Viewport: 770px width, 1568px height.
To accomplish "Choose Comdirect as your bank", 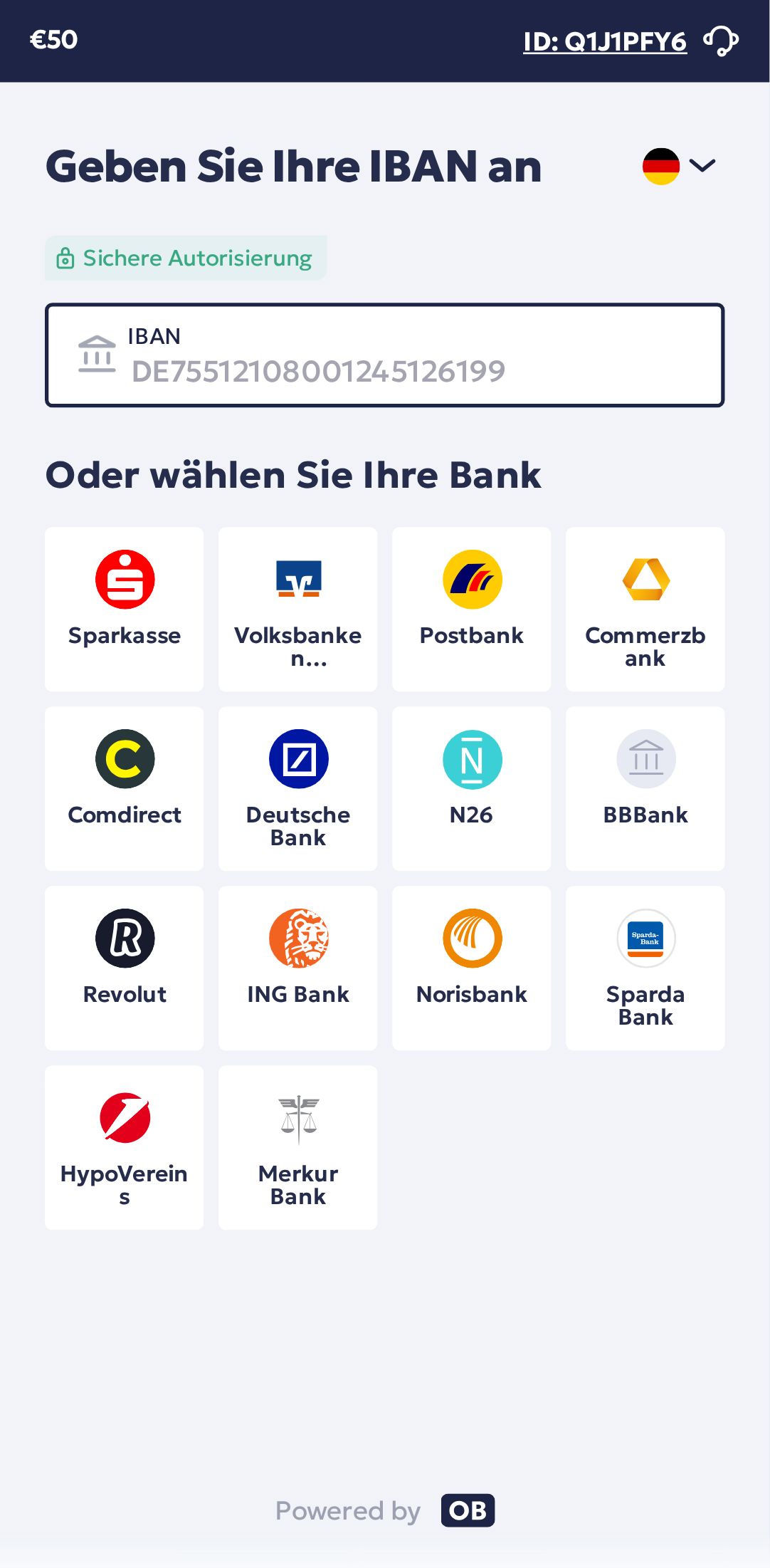I will pos(125,788).
